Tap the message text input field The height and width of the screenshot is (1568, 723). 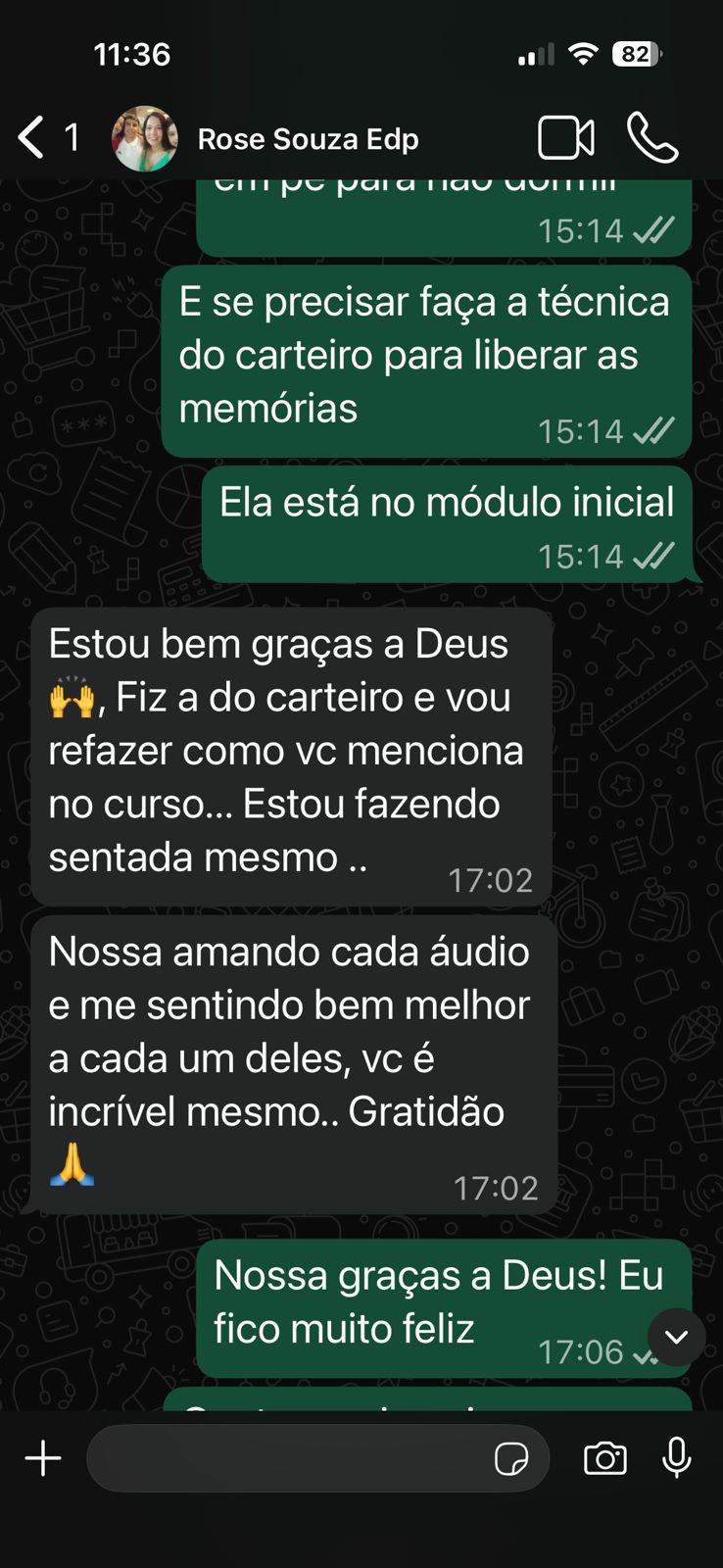click(x=294, y=1457)
